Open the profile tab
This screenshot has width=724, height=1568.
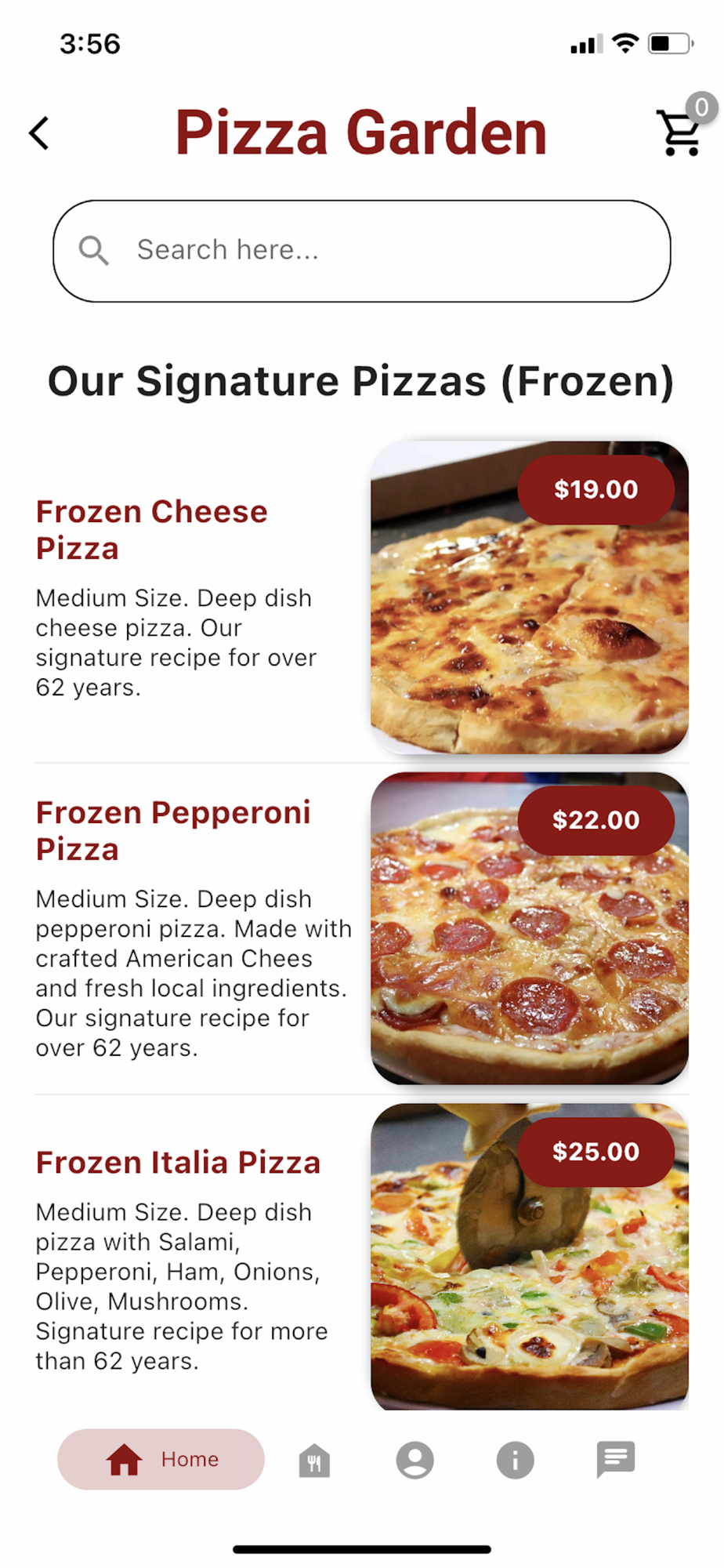(415, 1461)
